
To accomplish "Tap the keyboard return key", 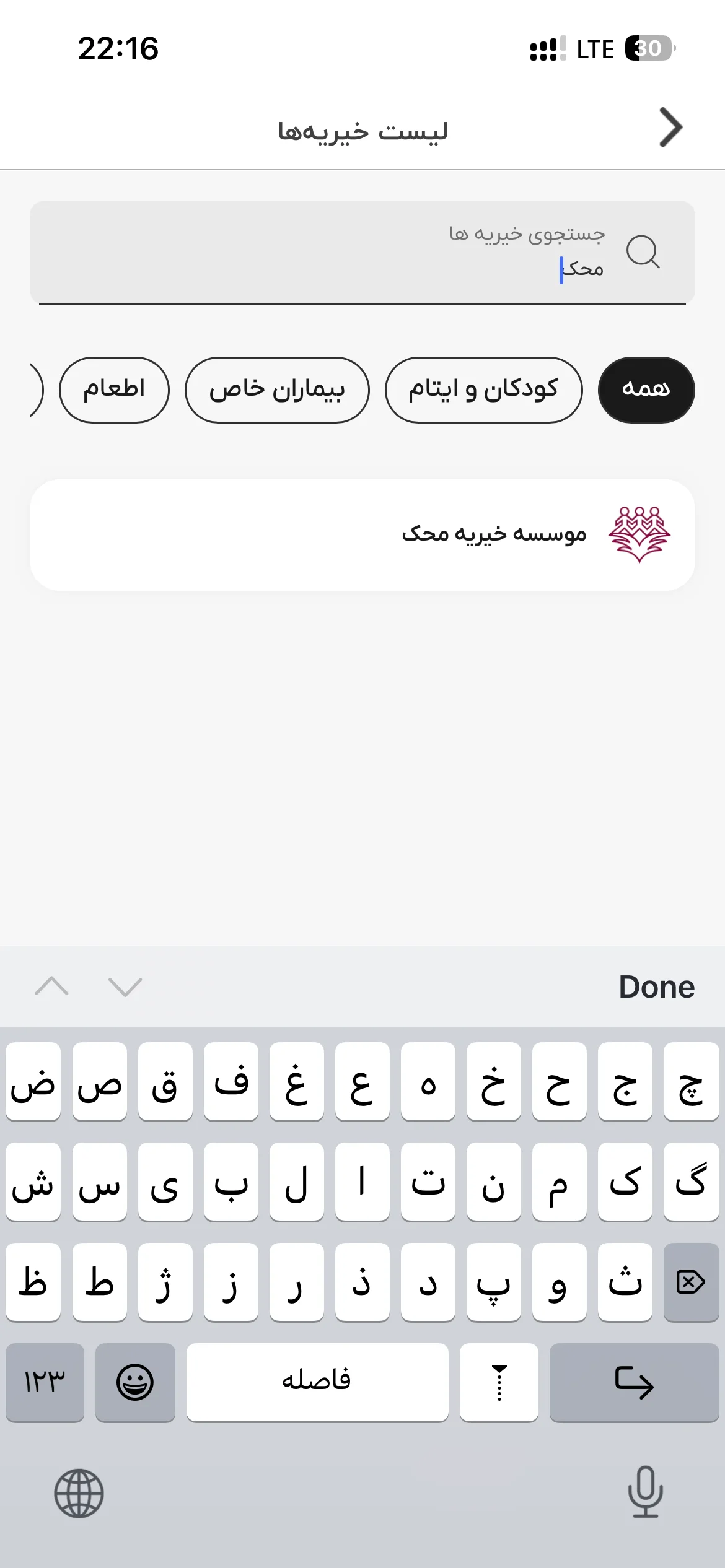I will tap(634, 1382).
